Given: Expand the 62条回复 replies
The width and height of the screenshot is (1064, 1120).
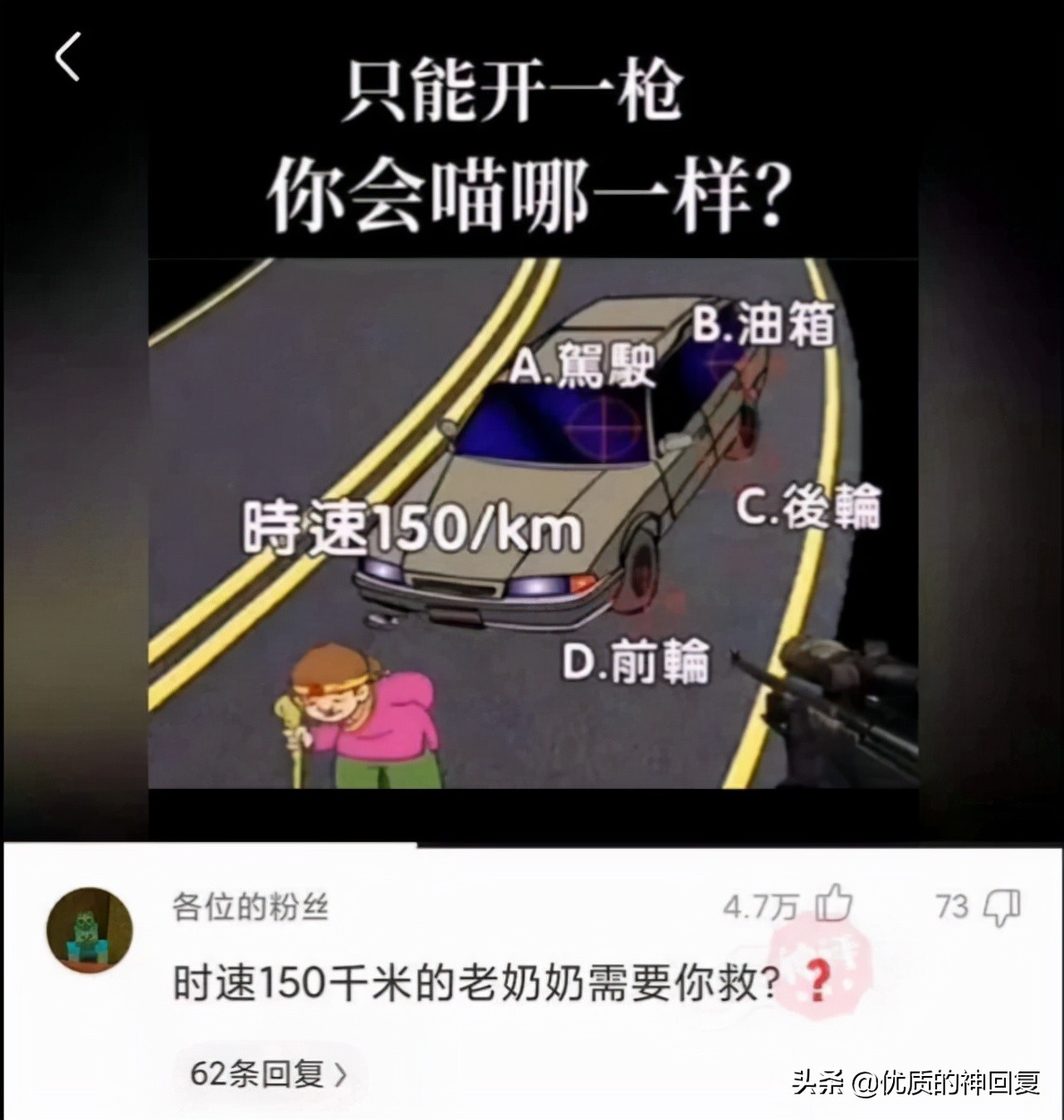Looking at the screenshot, I should coord(268,1074).
